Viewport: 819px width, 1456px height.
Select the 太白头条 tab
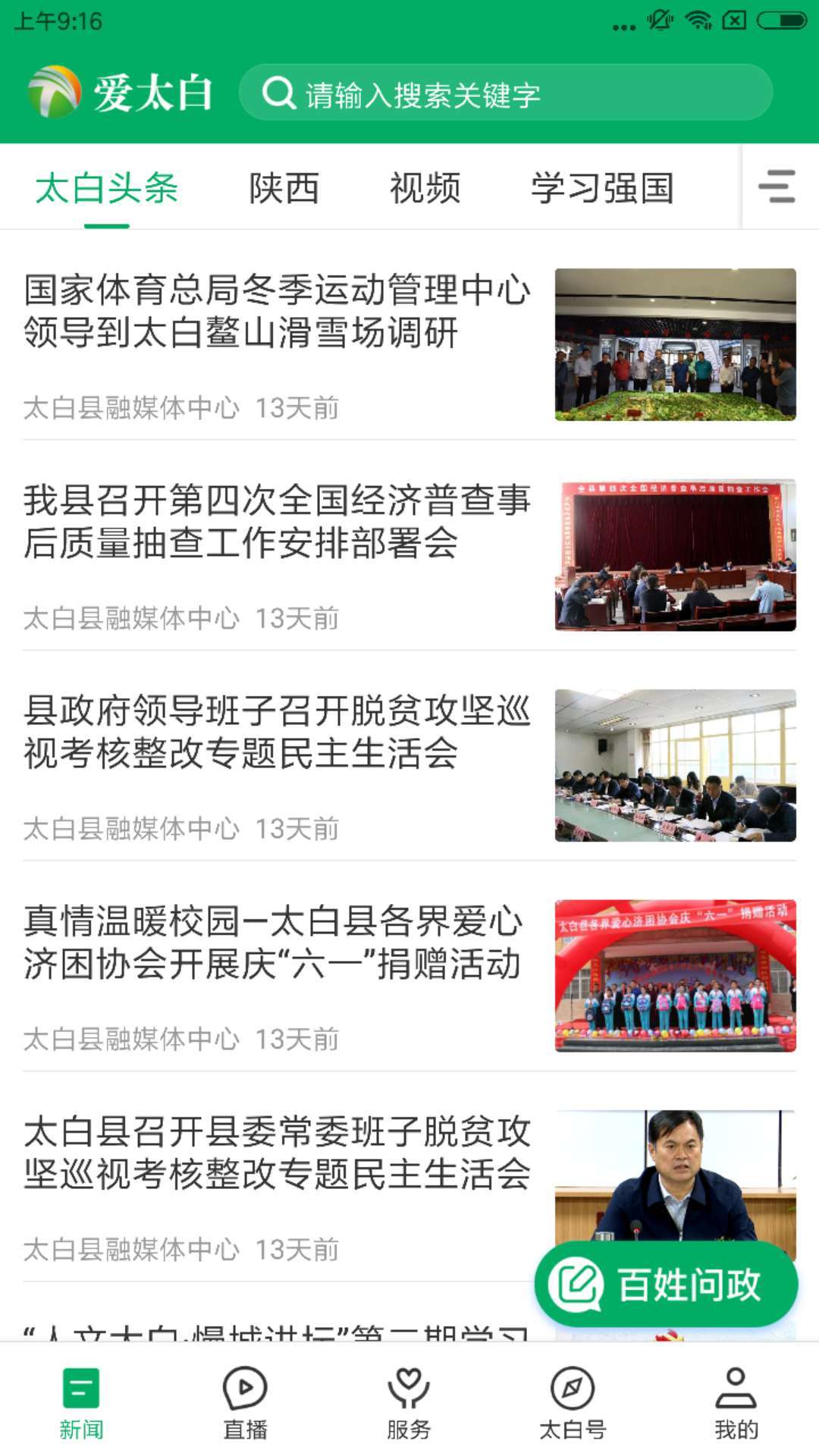click(x=107, y=188)
